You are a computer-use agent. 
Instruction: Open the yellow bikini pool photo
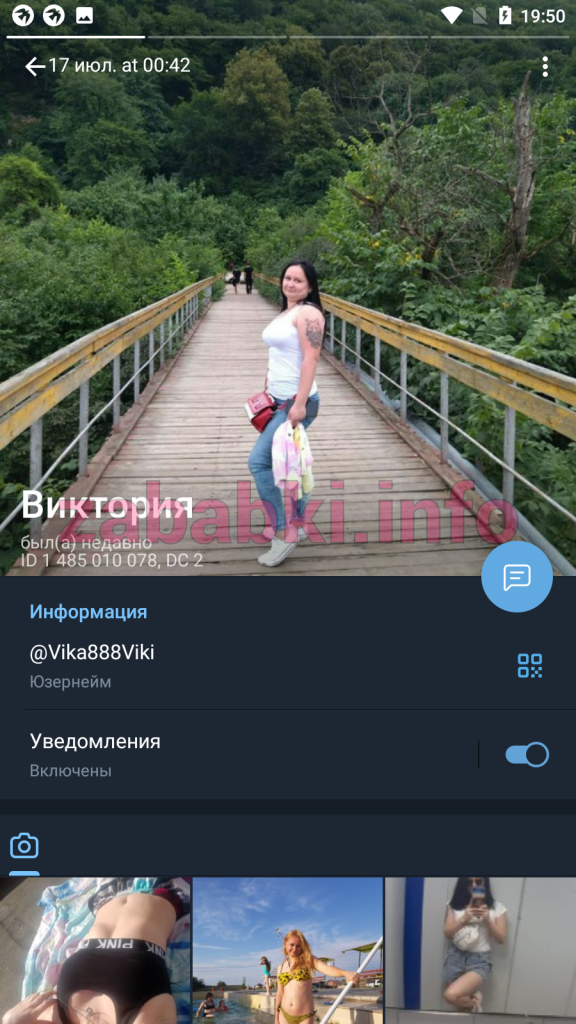(x=287, y=951)
